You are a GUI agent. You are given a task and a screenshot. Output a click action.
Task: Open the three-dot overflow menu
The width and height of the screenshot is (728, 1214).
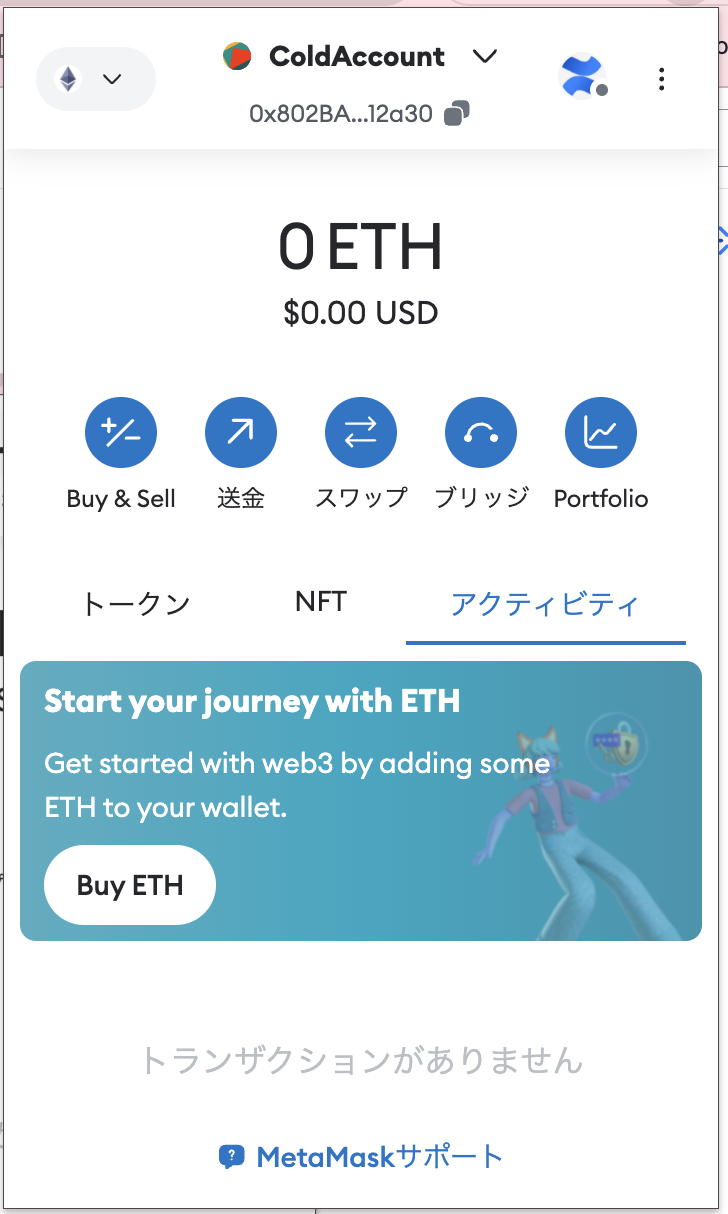[661, 79]
